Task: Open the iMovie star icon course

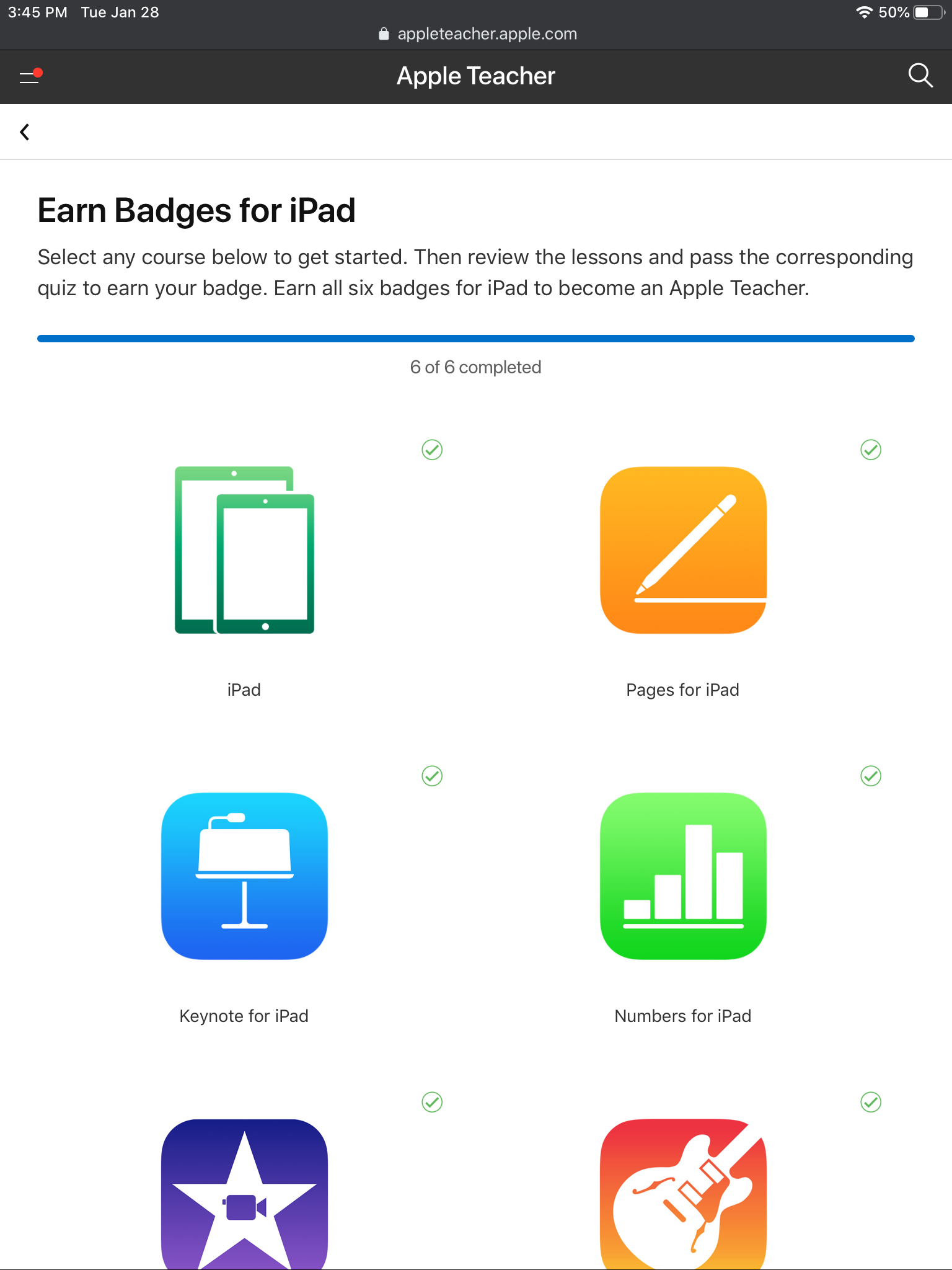Action: point(244,1194)
